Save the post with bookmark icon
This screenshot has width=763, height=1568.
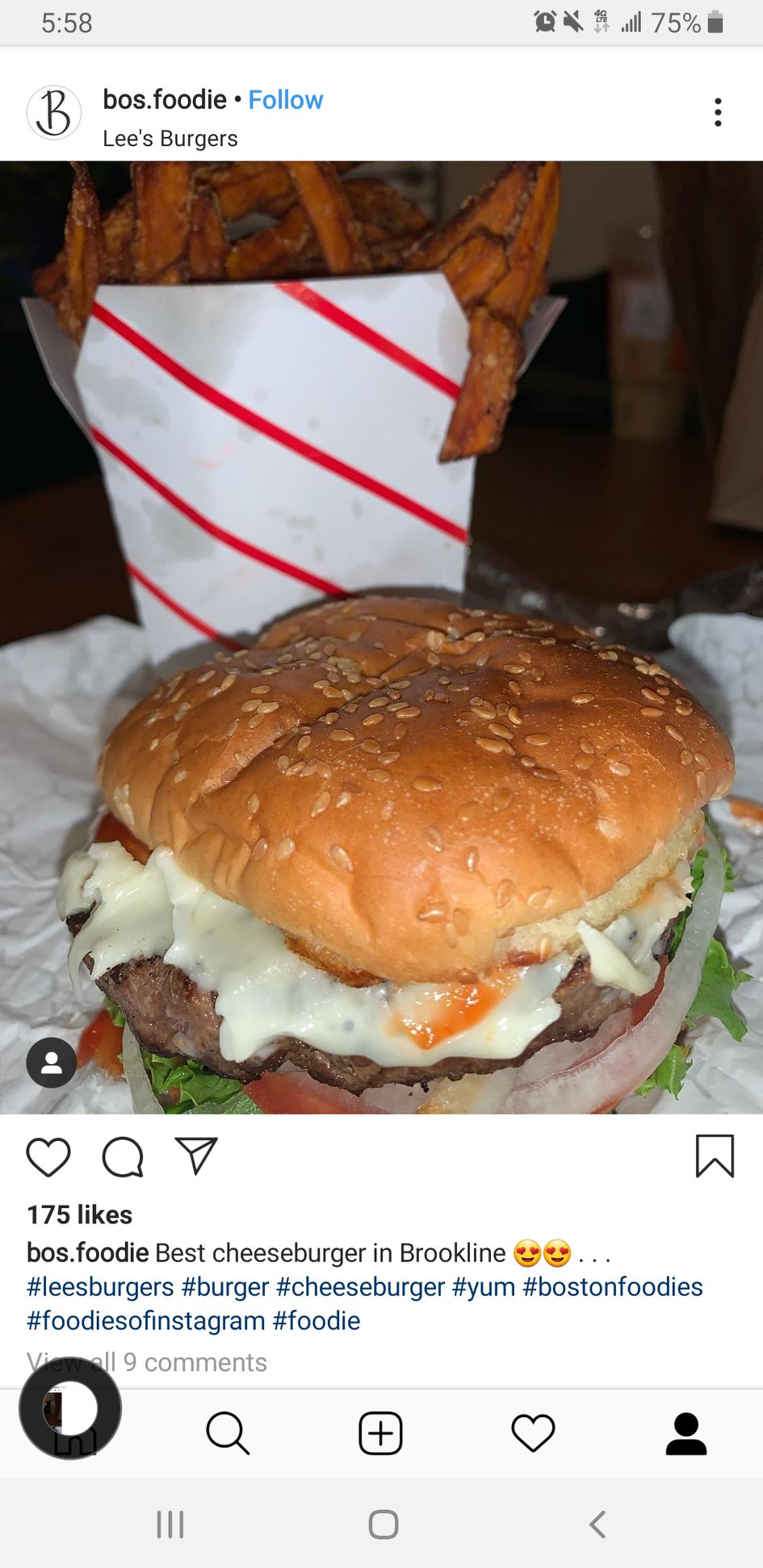point(715,1156)
